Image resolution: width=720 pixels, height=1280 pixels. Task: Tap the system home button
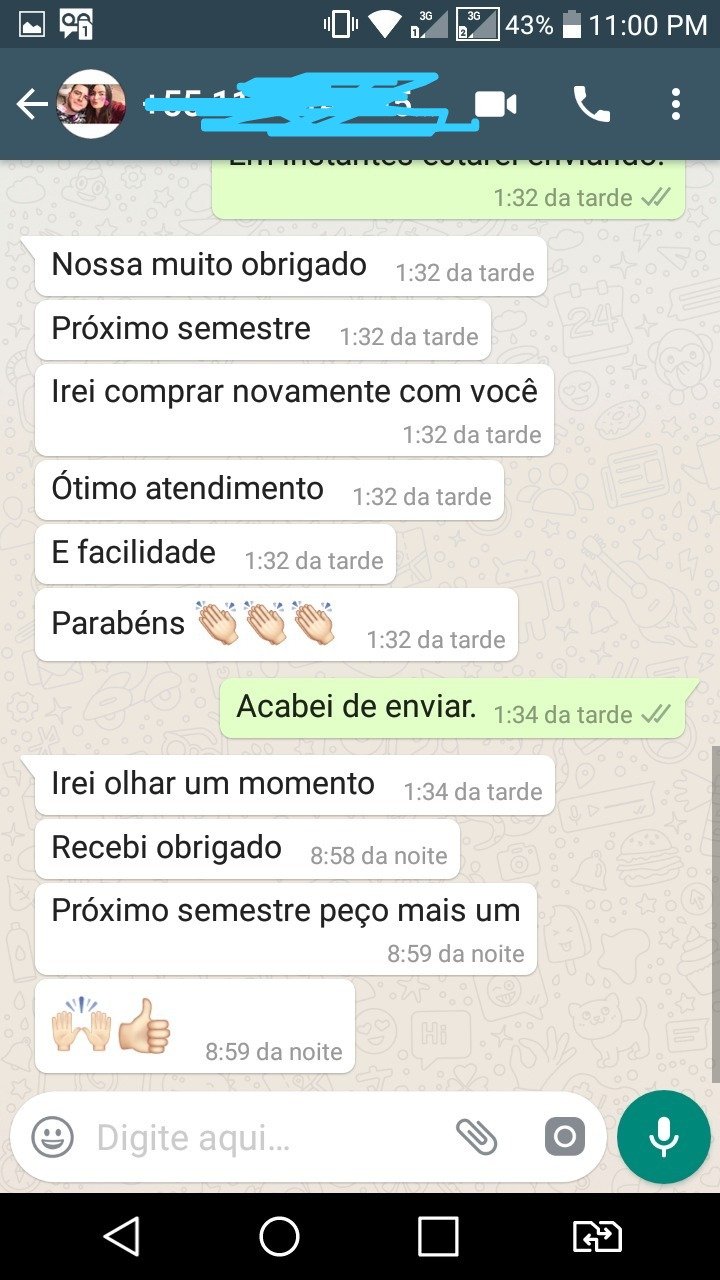[279, 1237]
